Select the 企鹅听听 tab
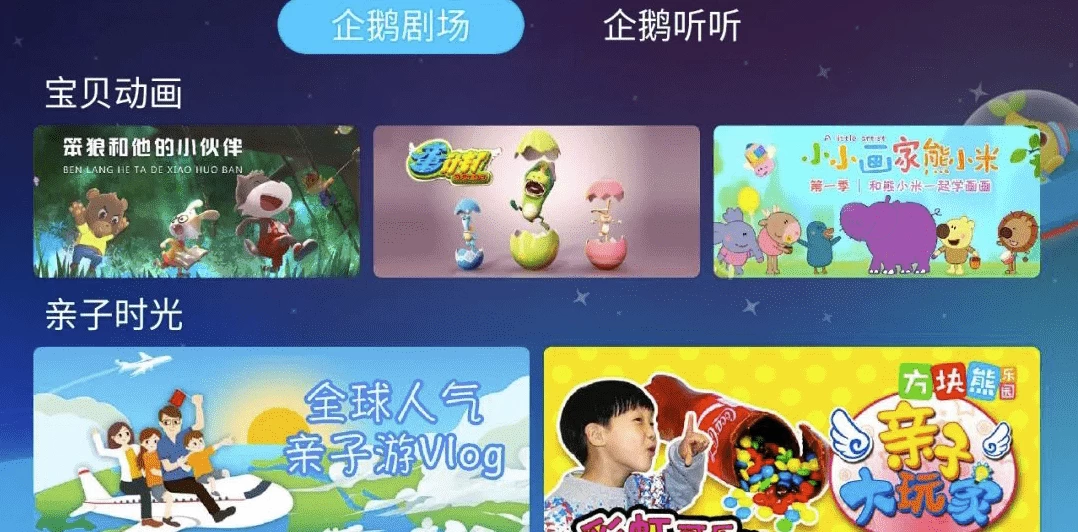The height and width of the screenshot is (532, 1078). [x=671, y=26]
